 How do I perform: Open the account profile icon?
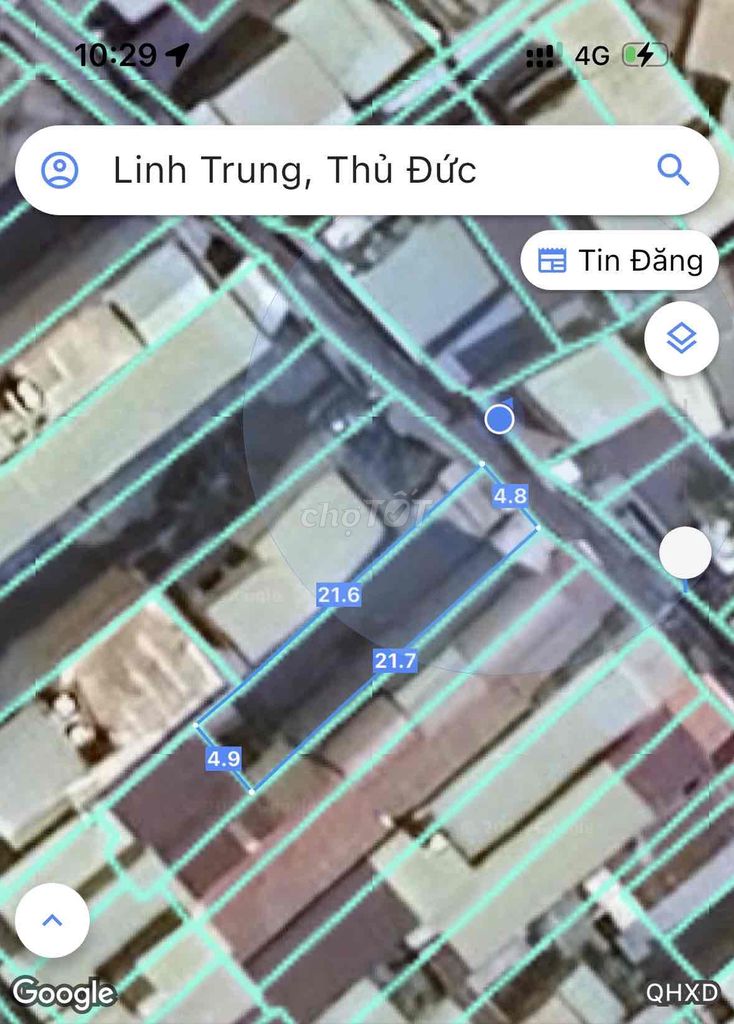(x=60, y=170)
